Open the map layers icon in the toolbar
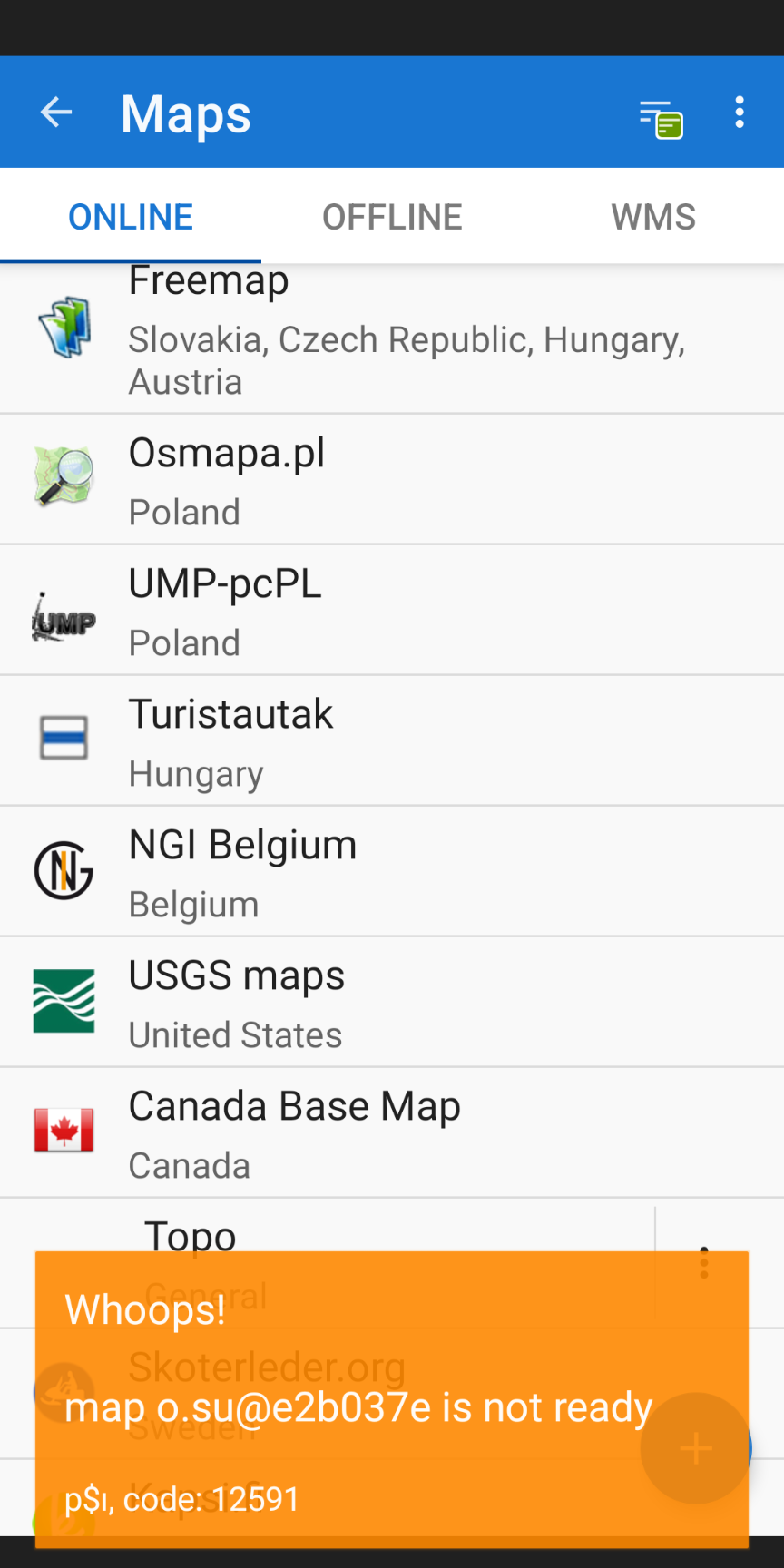 (x=661, y=118)
